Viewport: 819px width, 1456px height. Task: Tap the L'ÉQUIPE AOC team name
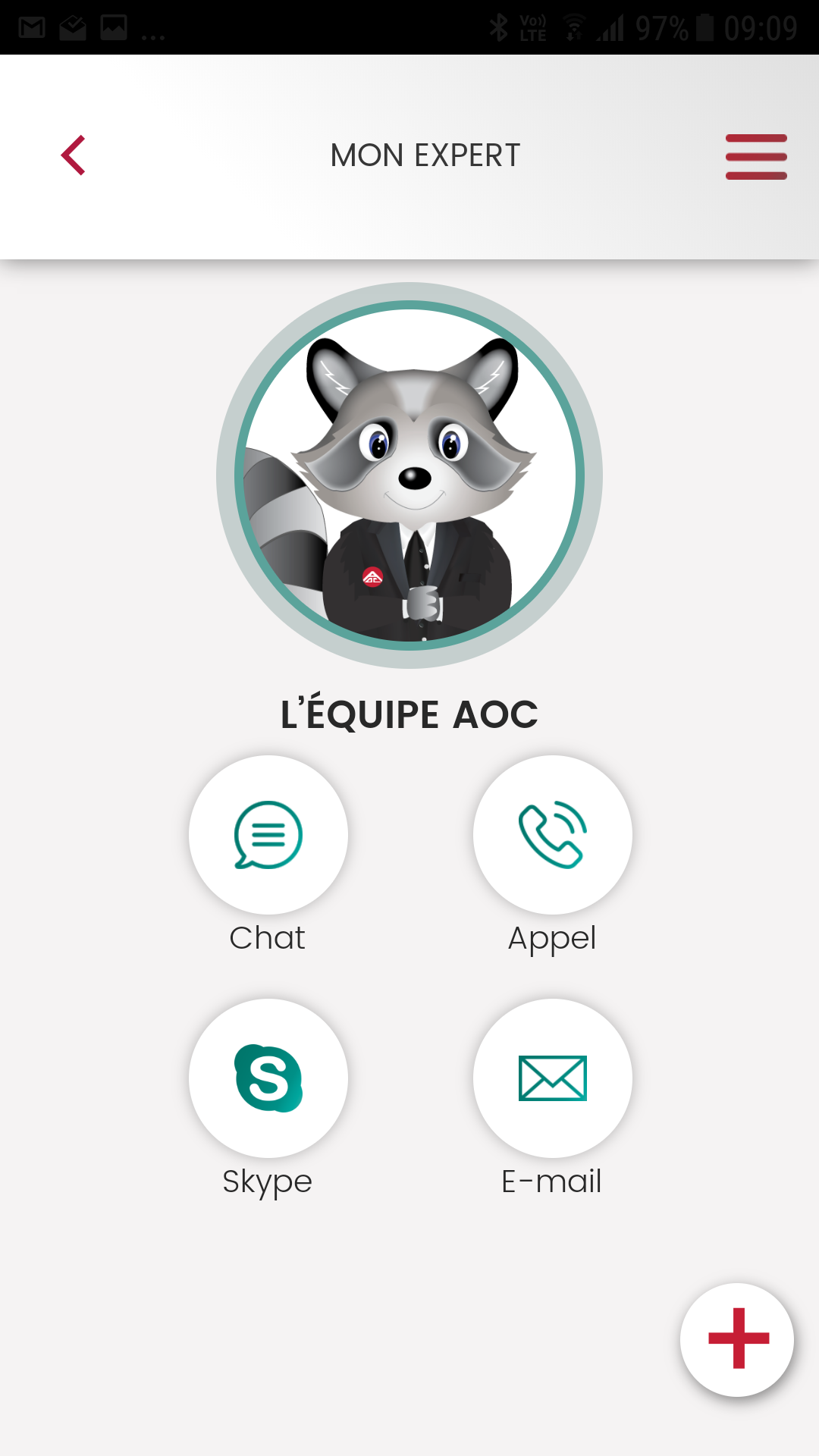409,713
